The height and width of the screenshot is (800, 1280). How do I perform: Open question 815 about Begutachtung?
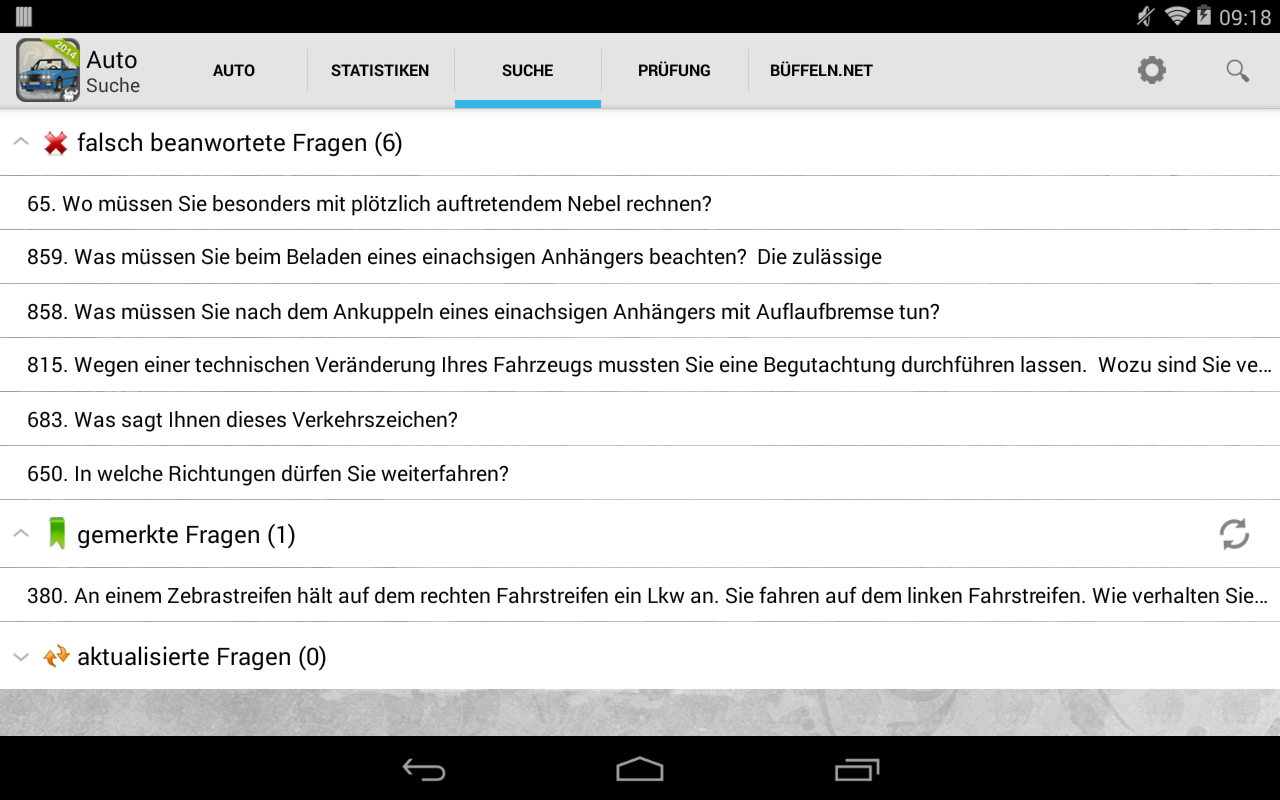pyautogui.click(x=640, y=365)
